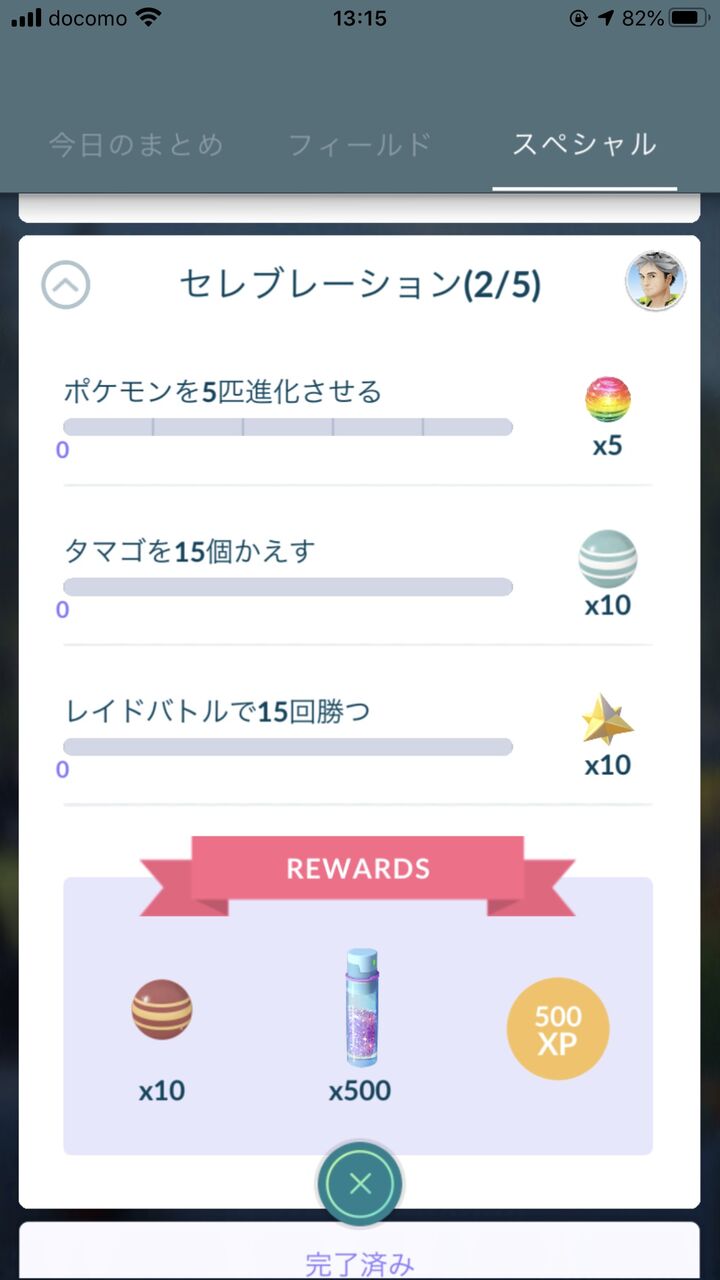Select the Rare Candy x5 reward icon
This screenshot has width=720, height=1280.
click(608, 399)
